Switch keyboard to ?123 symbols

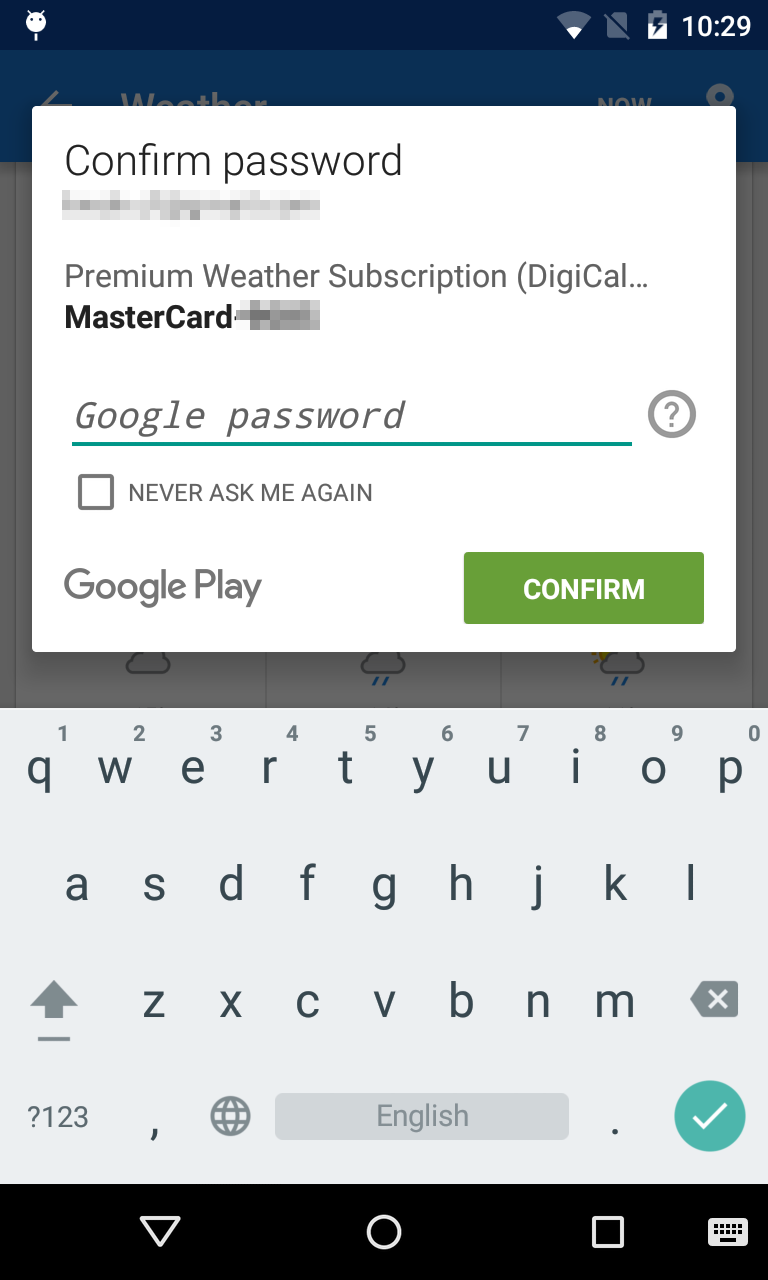58,1116
